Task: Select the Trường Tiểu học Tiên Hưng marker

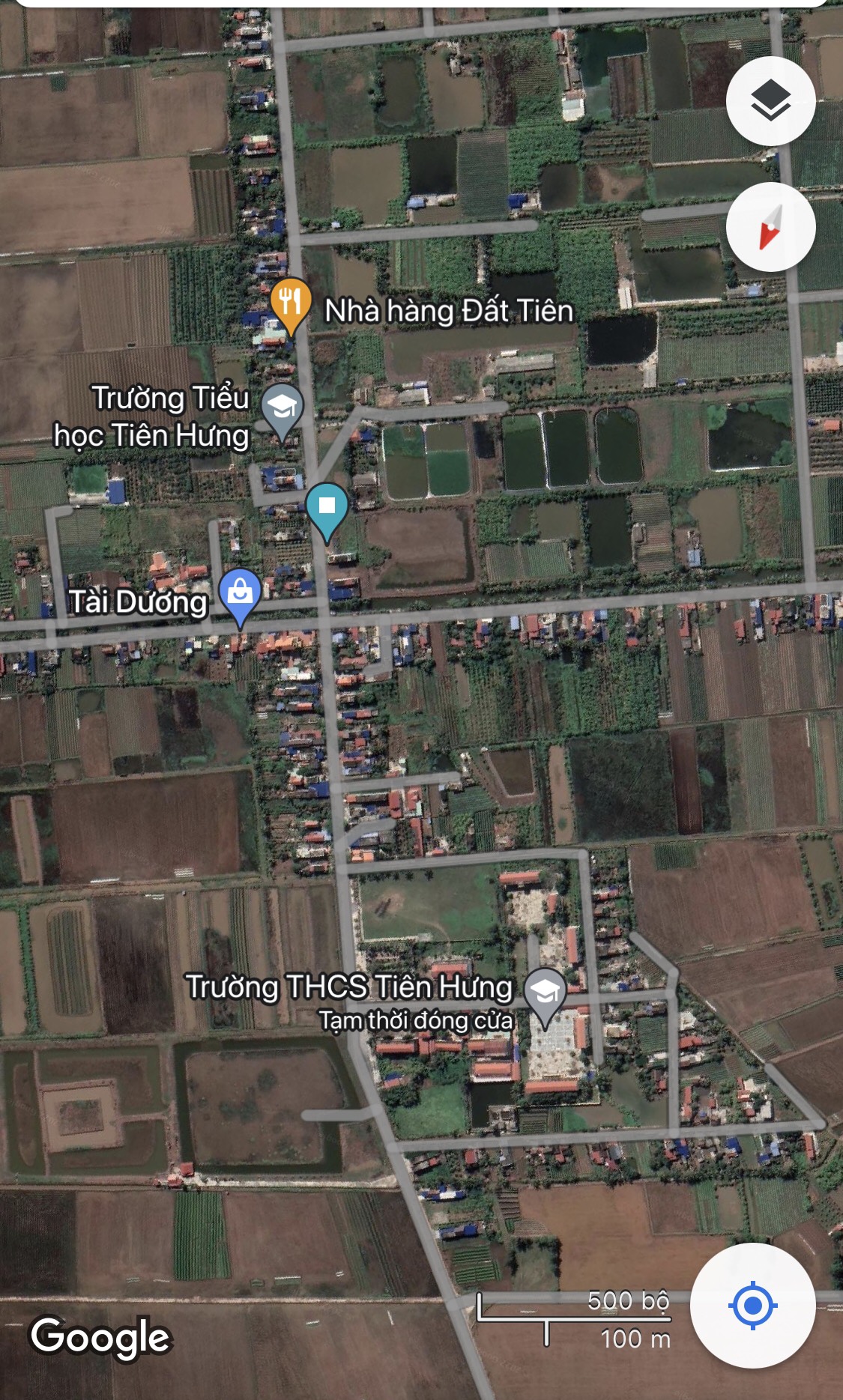Action: pos(282,409)
